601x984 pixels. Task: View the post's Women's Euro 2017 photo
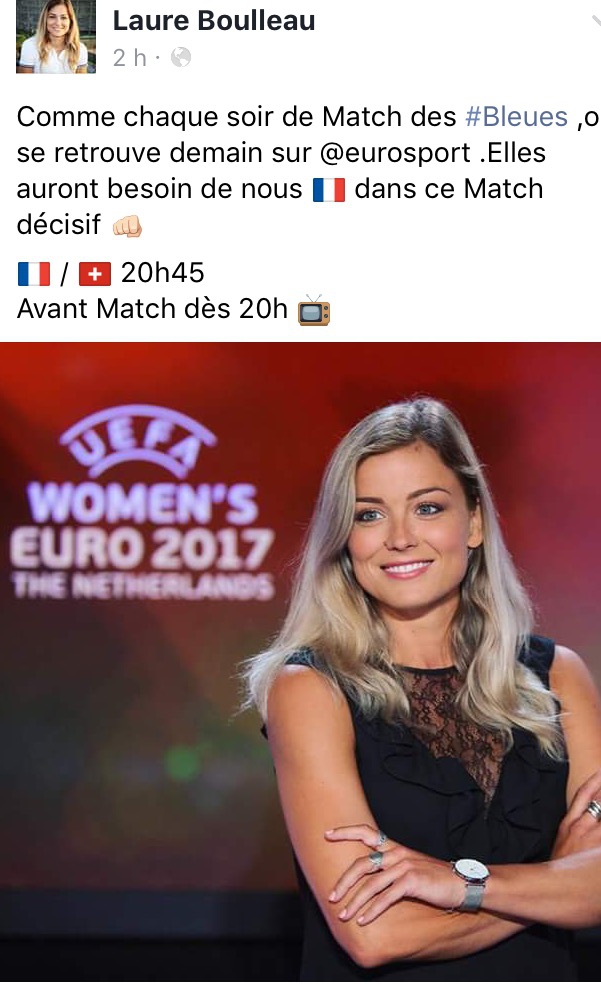tap(300, 660)
